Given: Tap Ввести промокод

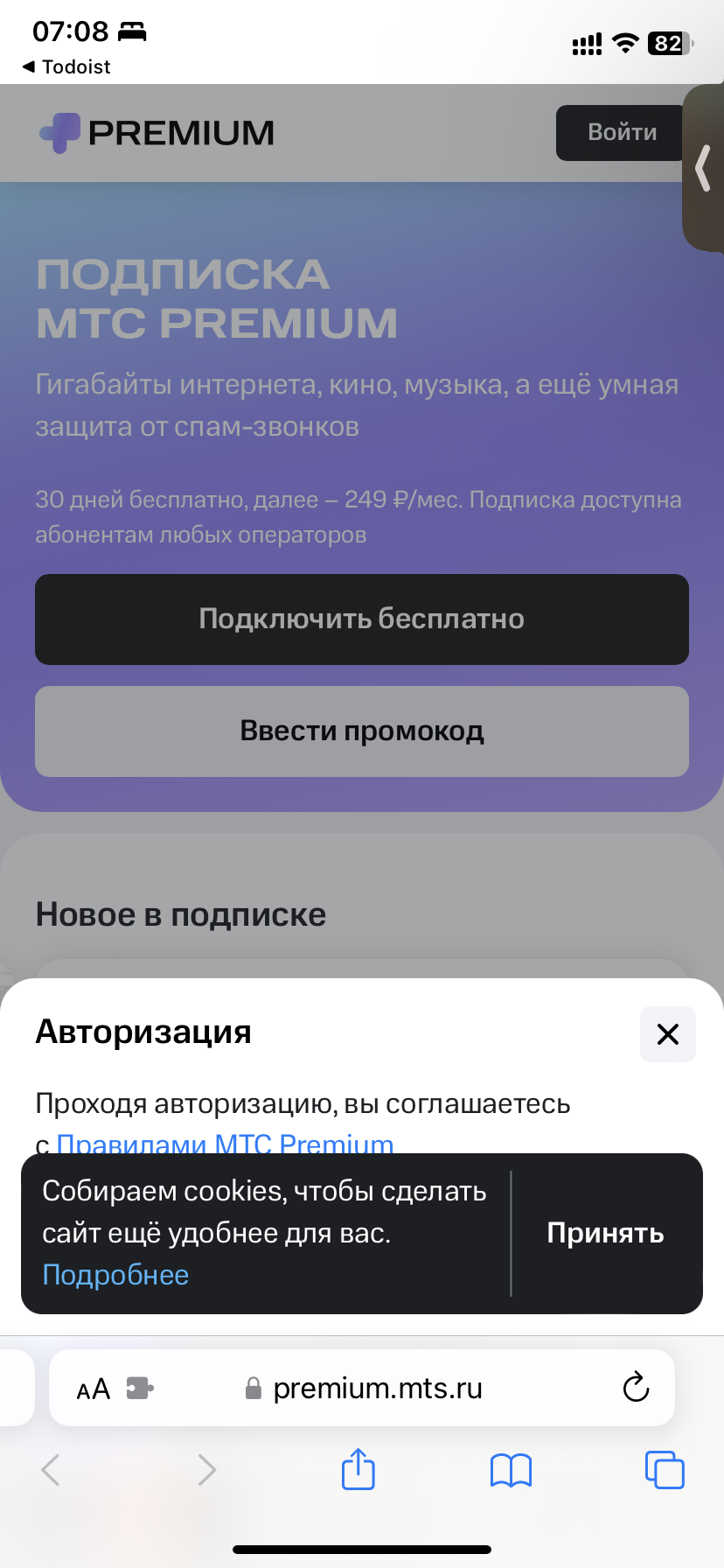Looking at the screenshot, I should click(361, 731).
